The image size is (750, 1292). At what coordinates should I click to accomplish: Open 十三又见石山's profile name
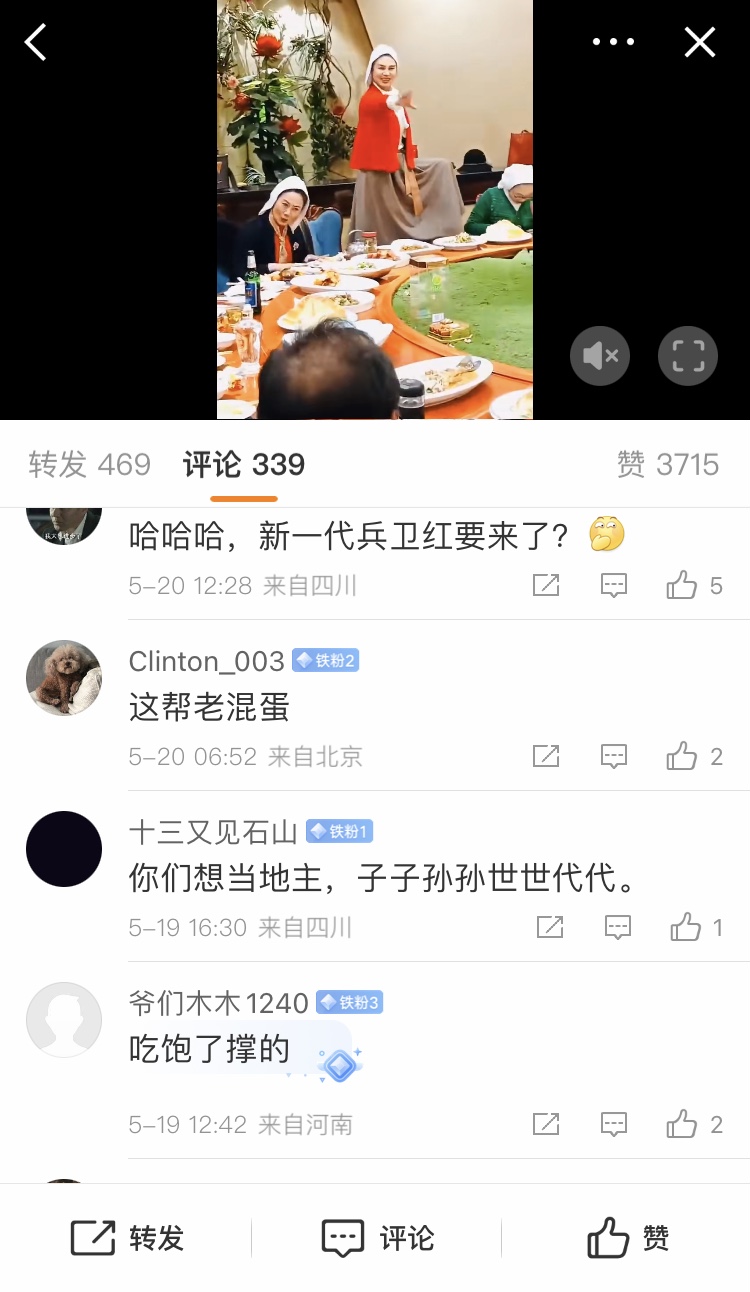point(213,832)
